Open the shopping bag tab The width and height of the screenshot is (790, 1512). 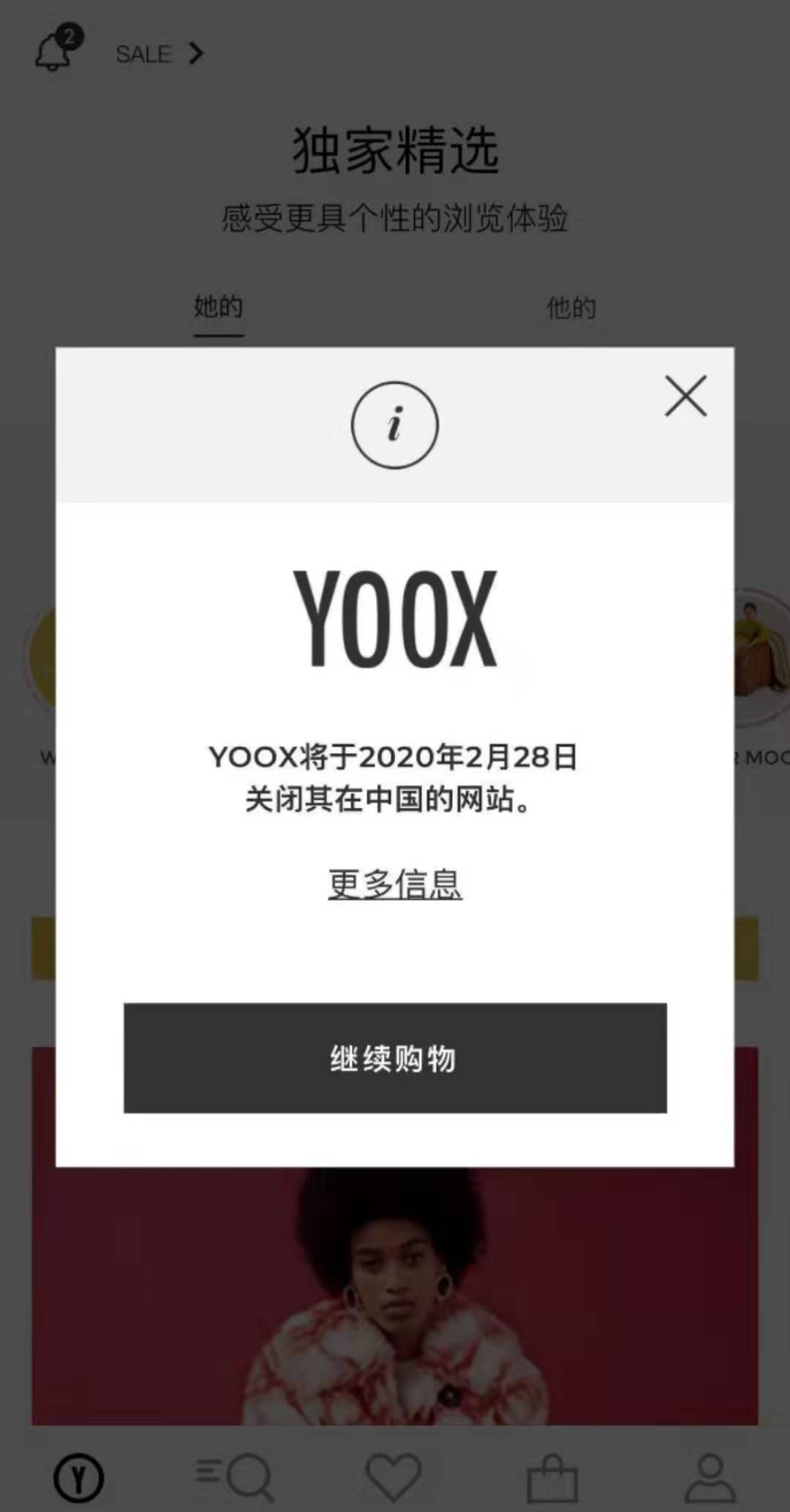[x=552, y=1478]
